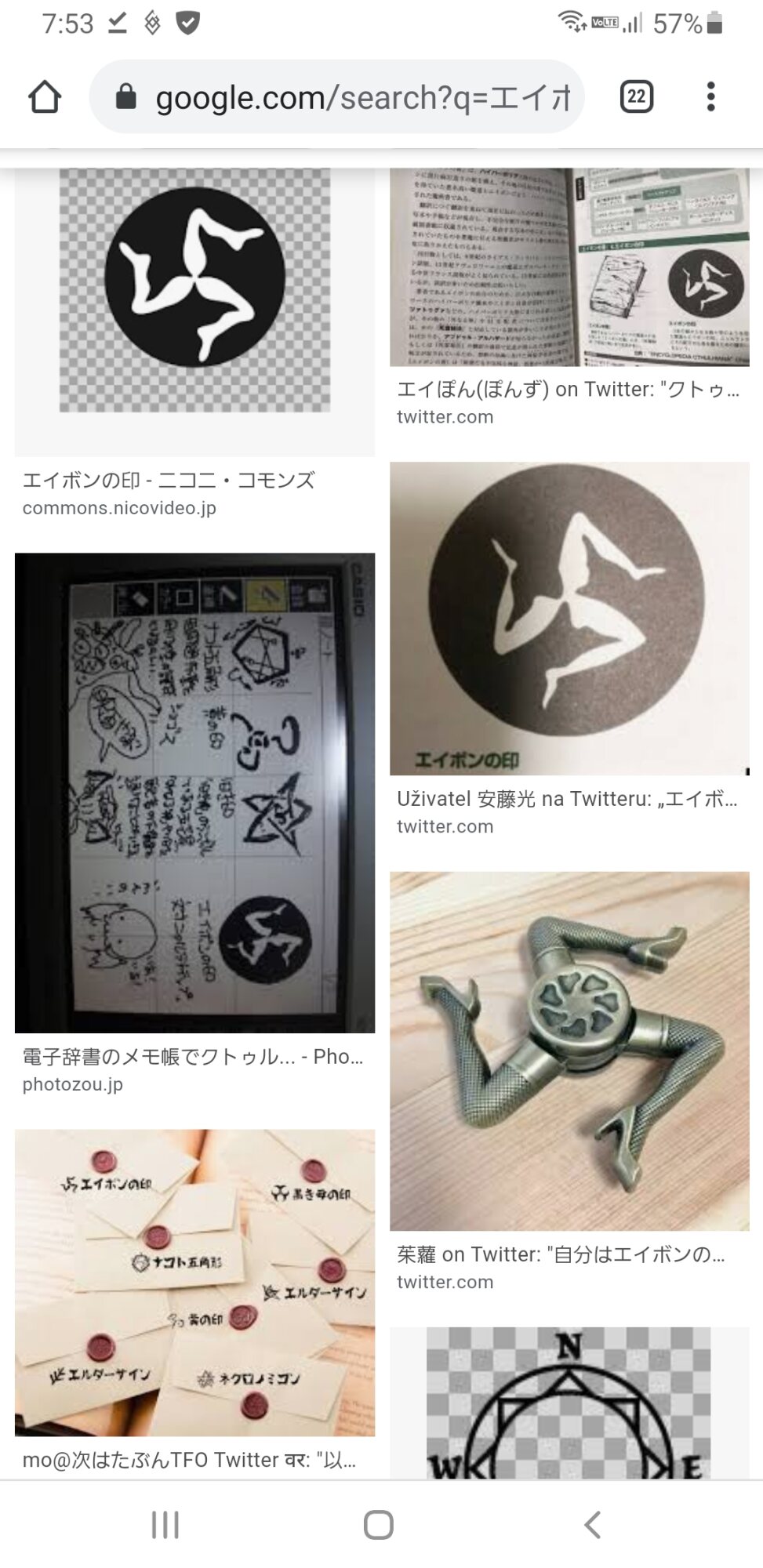Open the tab switcher showing 22 tabs
This screenshot has height=1568, width=763.
pos(636,97)
